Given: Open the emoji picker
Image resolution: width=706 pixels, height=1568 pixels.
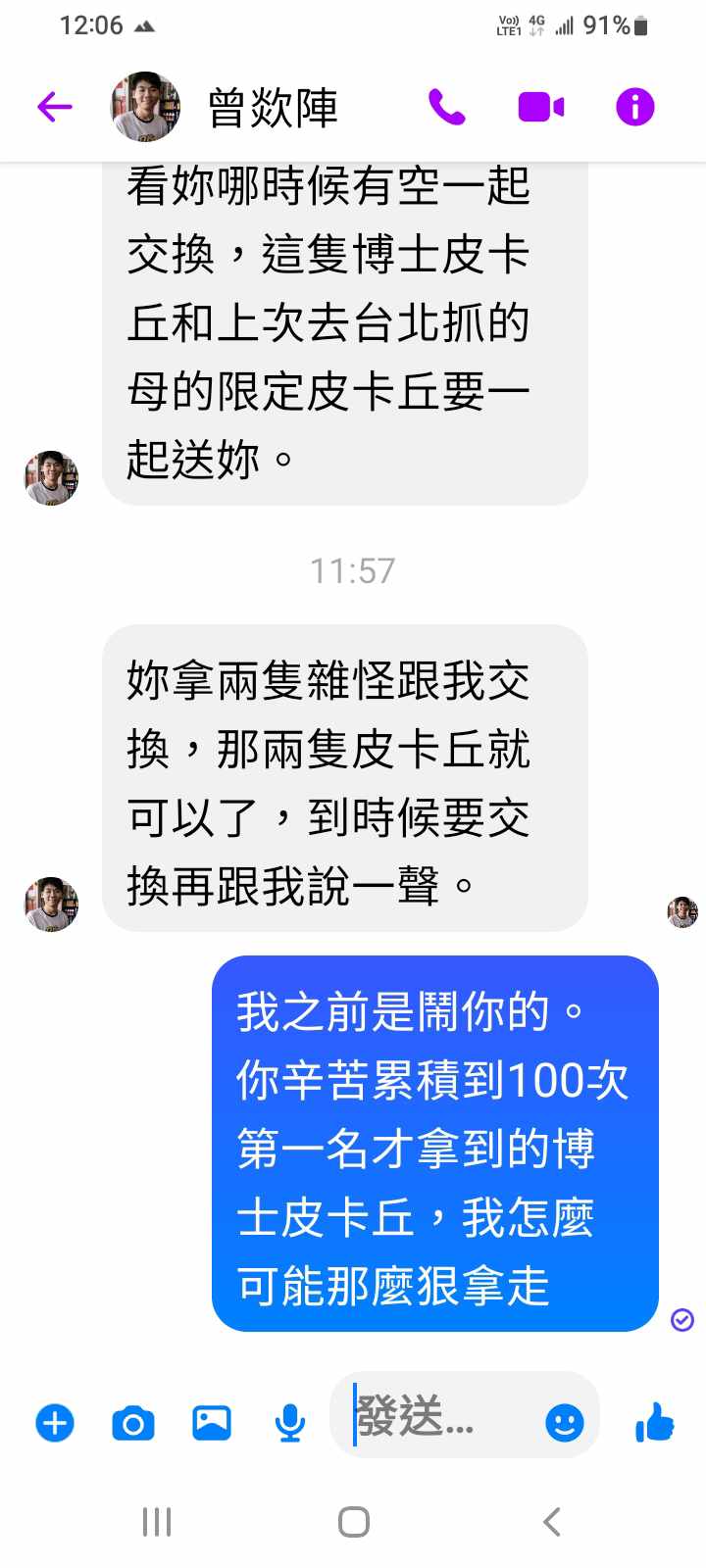Looking at the screenshot, I should (565, 1422).
